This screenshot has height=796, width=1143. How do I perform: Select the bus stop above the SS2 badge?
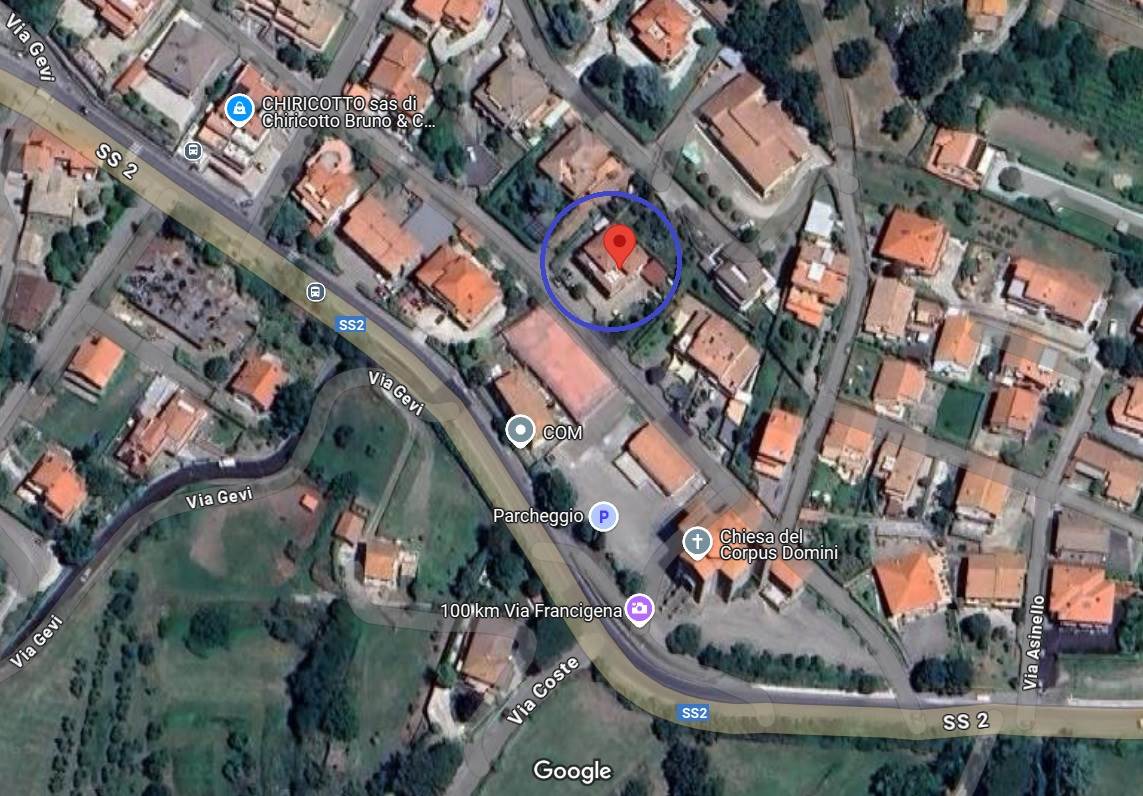click(315, 291)
